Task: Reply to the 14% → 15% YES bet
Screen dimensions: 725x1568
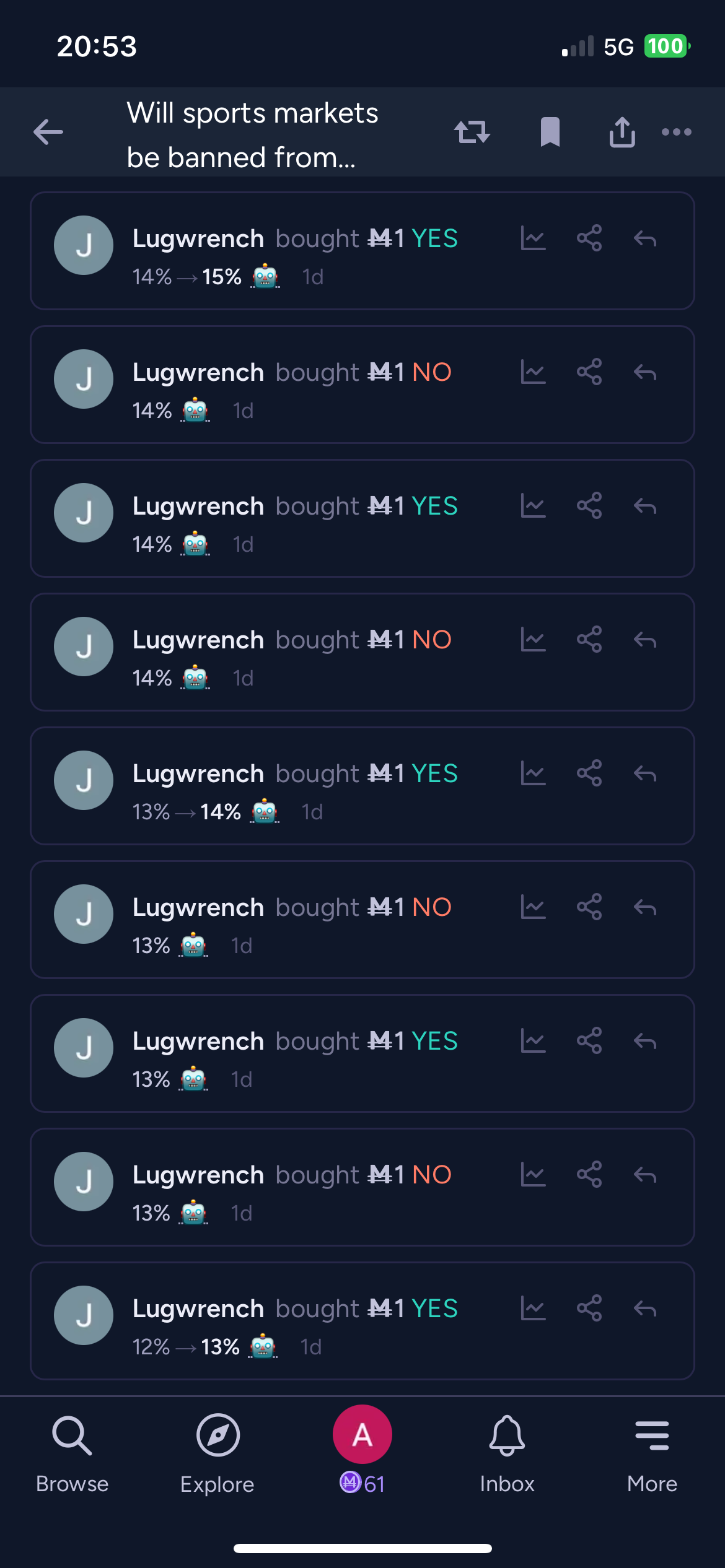Action: tap(645, 238)
